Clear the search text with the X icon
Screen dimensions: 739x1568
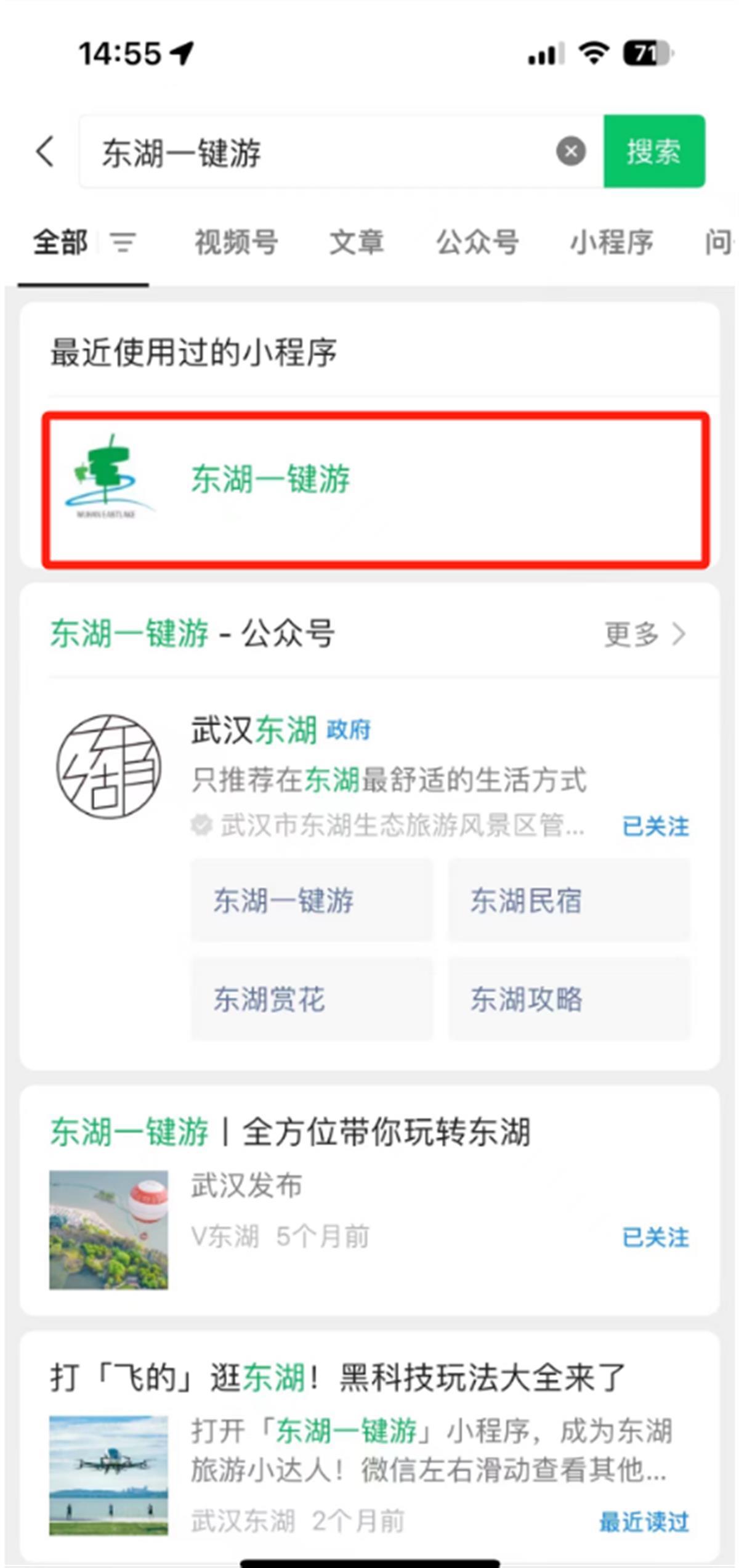[x=570, y=152]
